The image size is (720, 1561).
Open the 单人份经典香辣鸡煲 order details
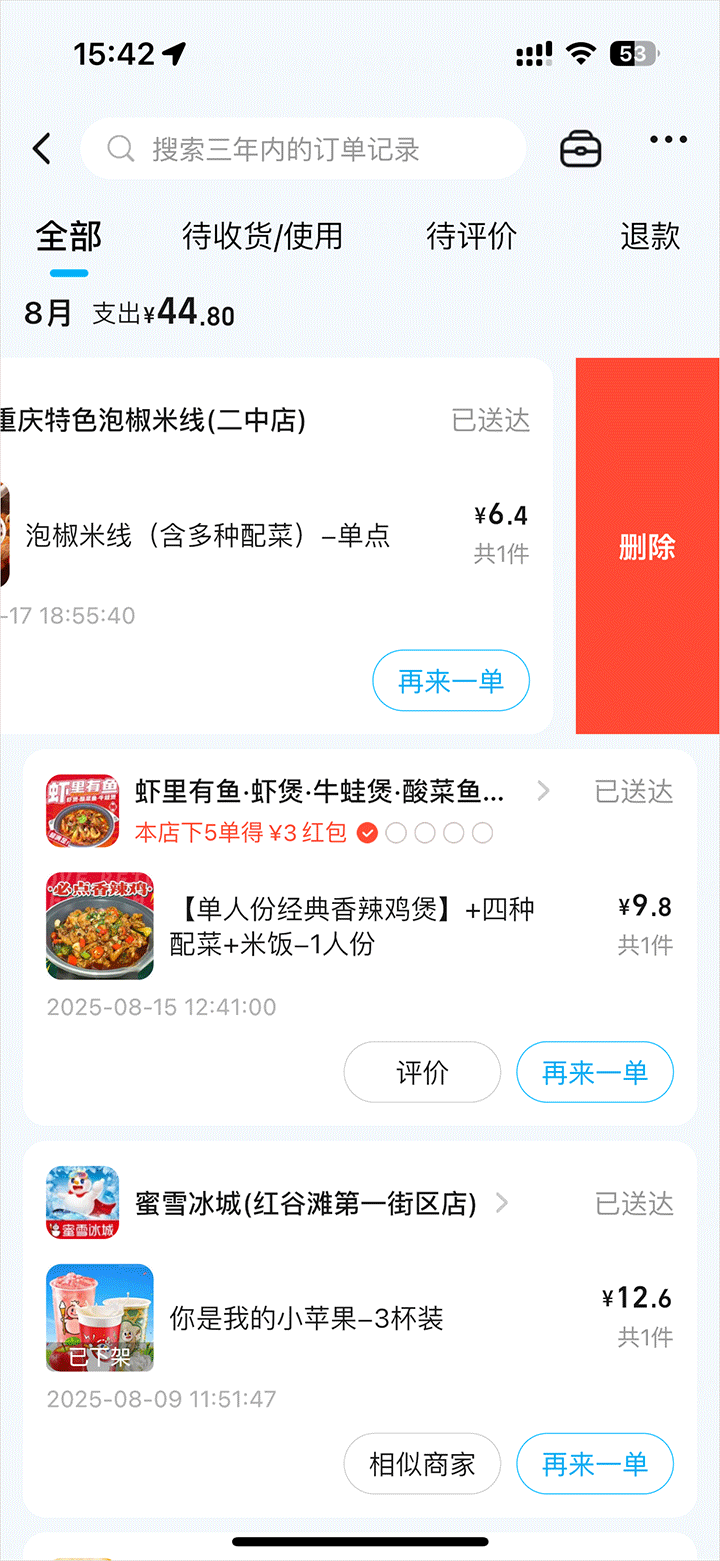point(352,926)
